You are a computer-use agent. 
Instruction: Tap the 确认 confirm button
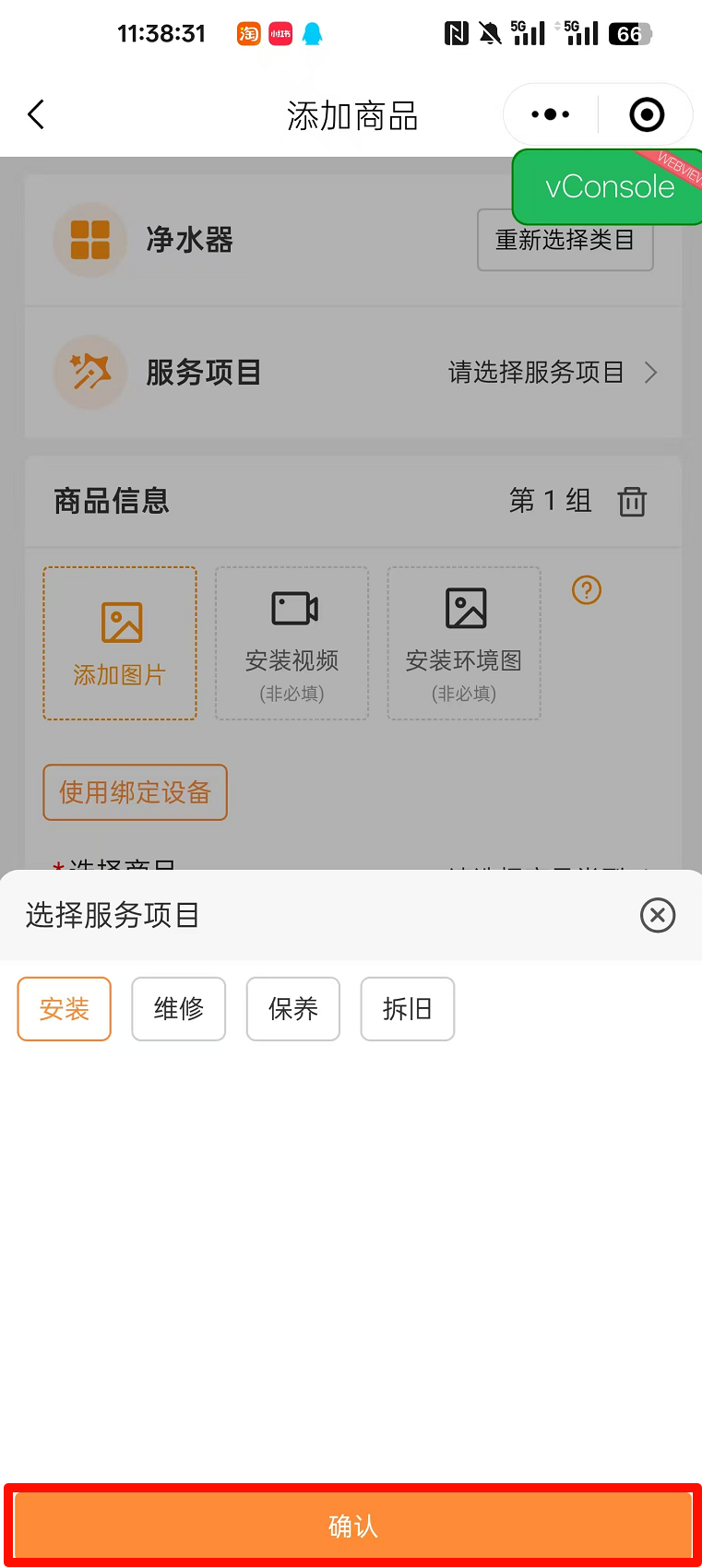click(x=352, y=1526)
